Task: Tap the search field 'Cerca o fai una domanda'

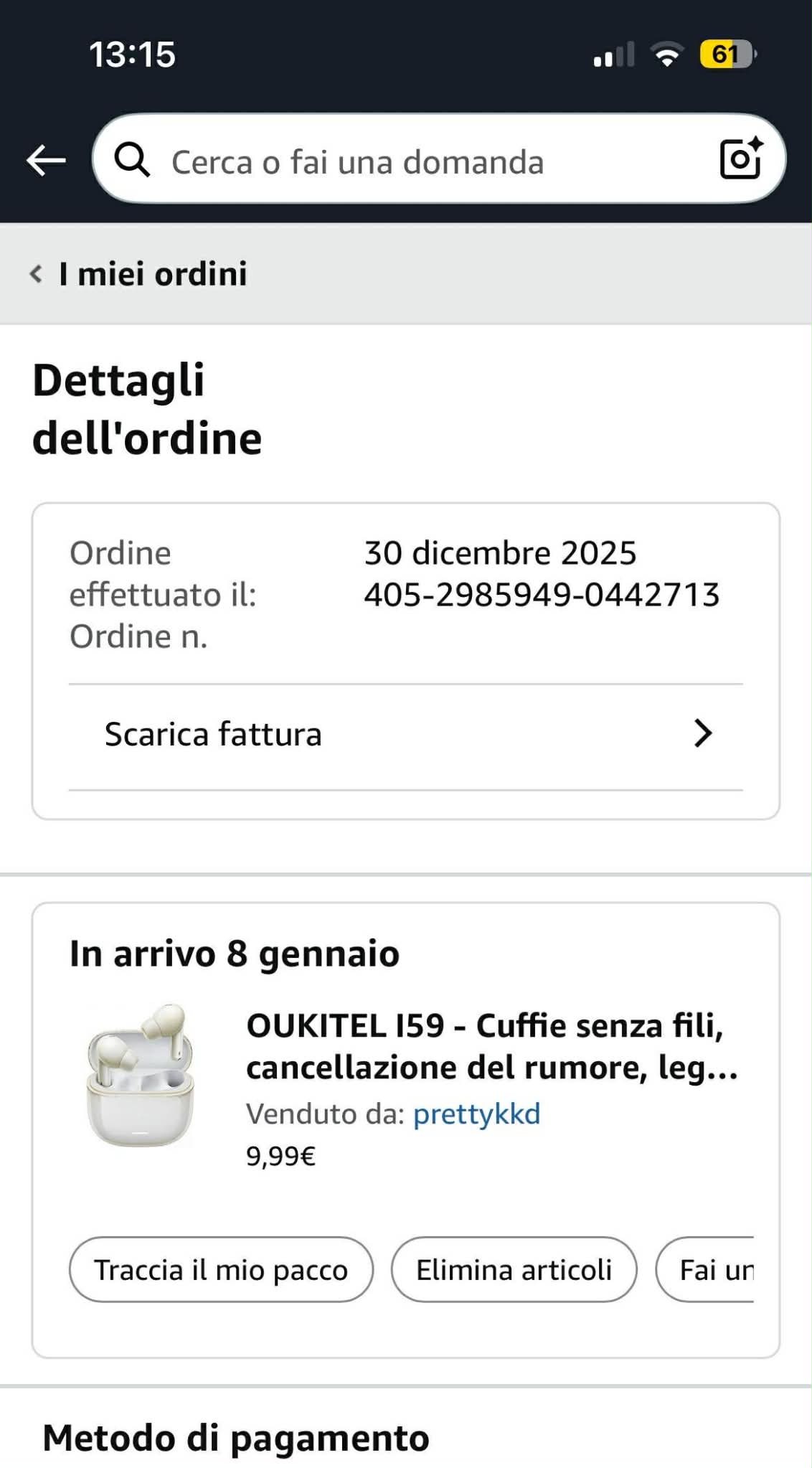Action: tap(402, 161)
